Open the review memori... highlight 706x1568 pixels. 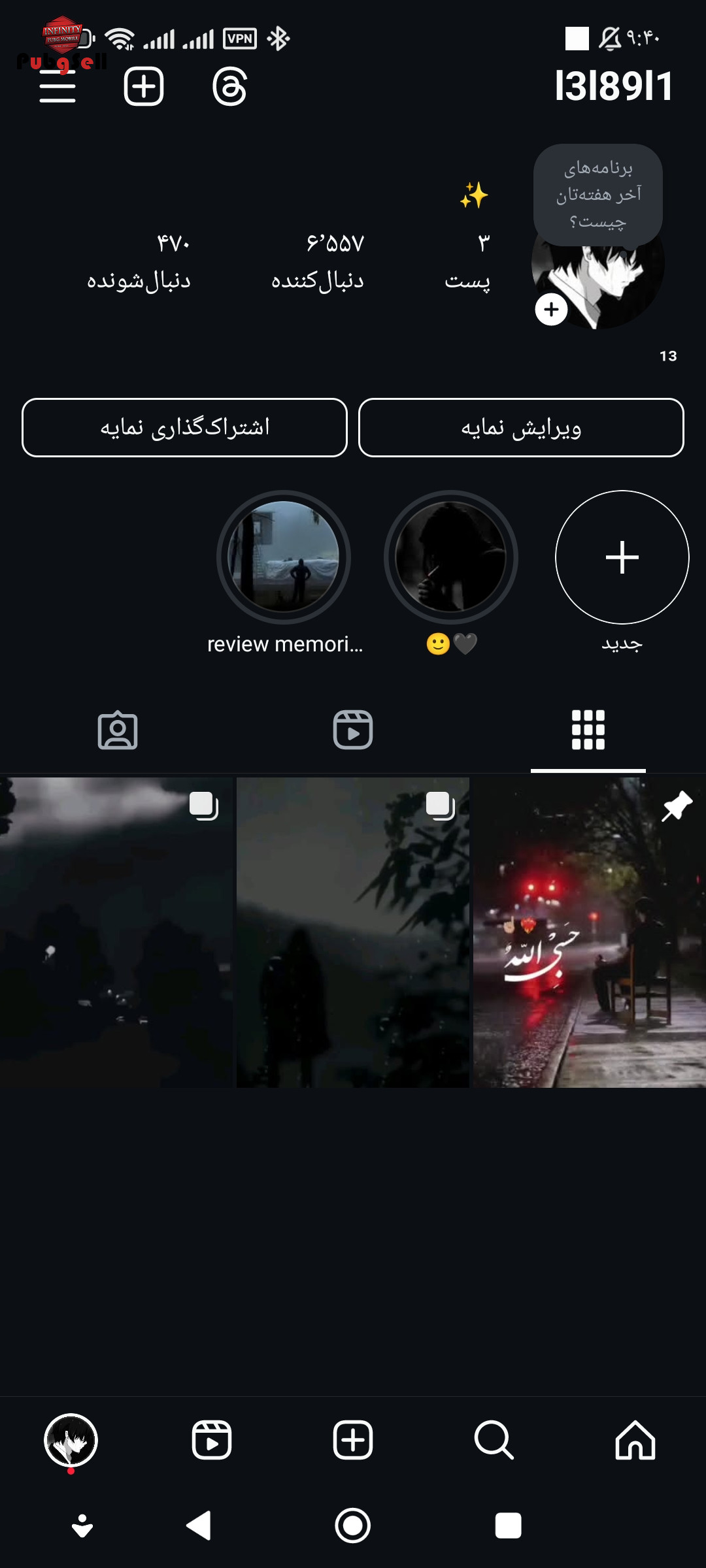pyautogui.click(x=284, y=557)
